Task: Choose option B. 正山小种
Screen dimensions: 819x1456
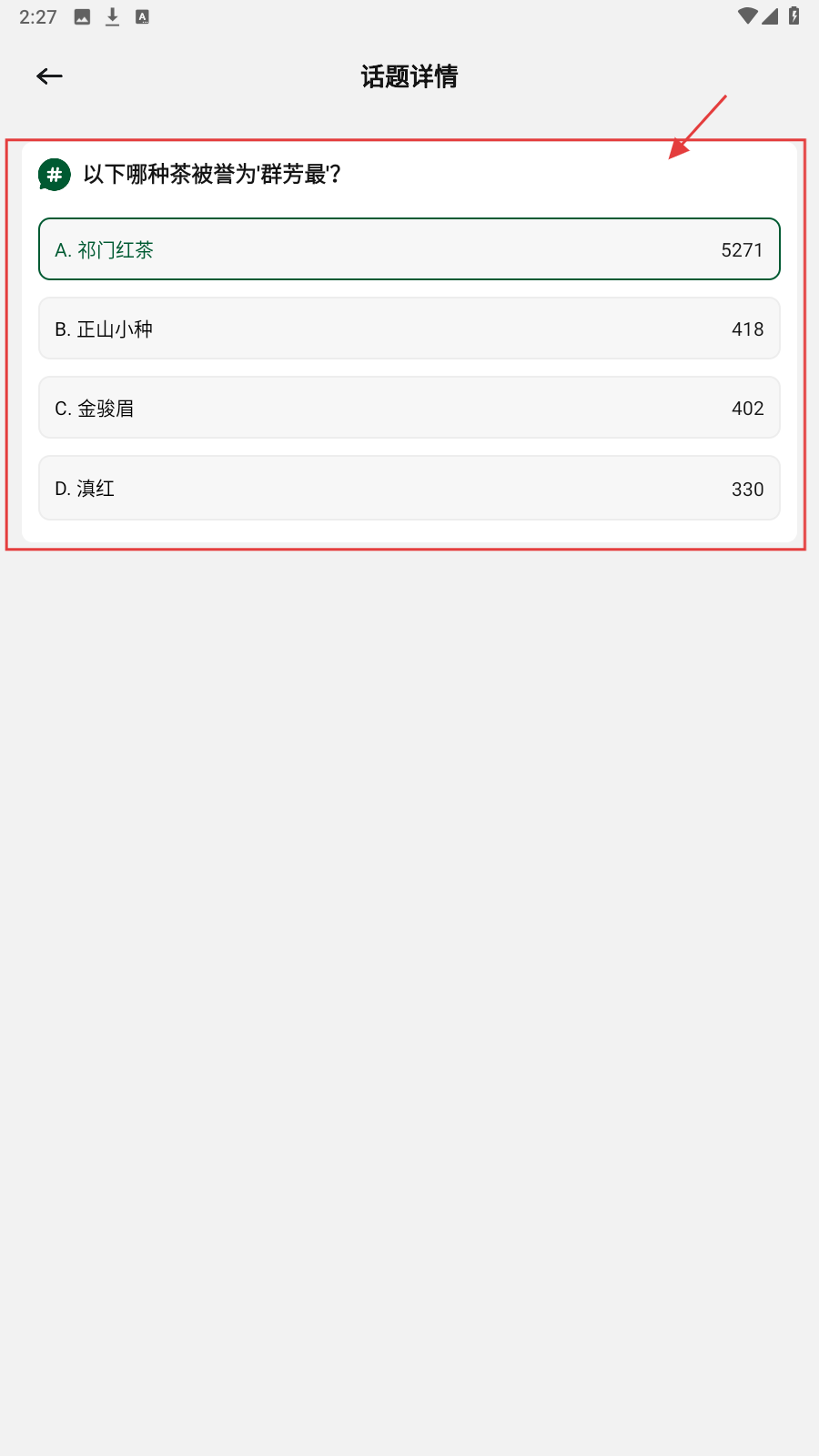Action: coord(409,329)
